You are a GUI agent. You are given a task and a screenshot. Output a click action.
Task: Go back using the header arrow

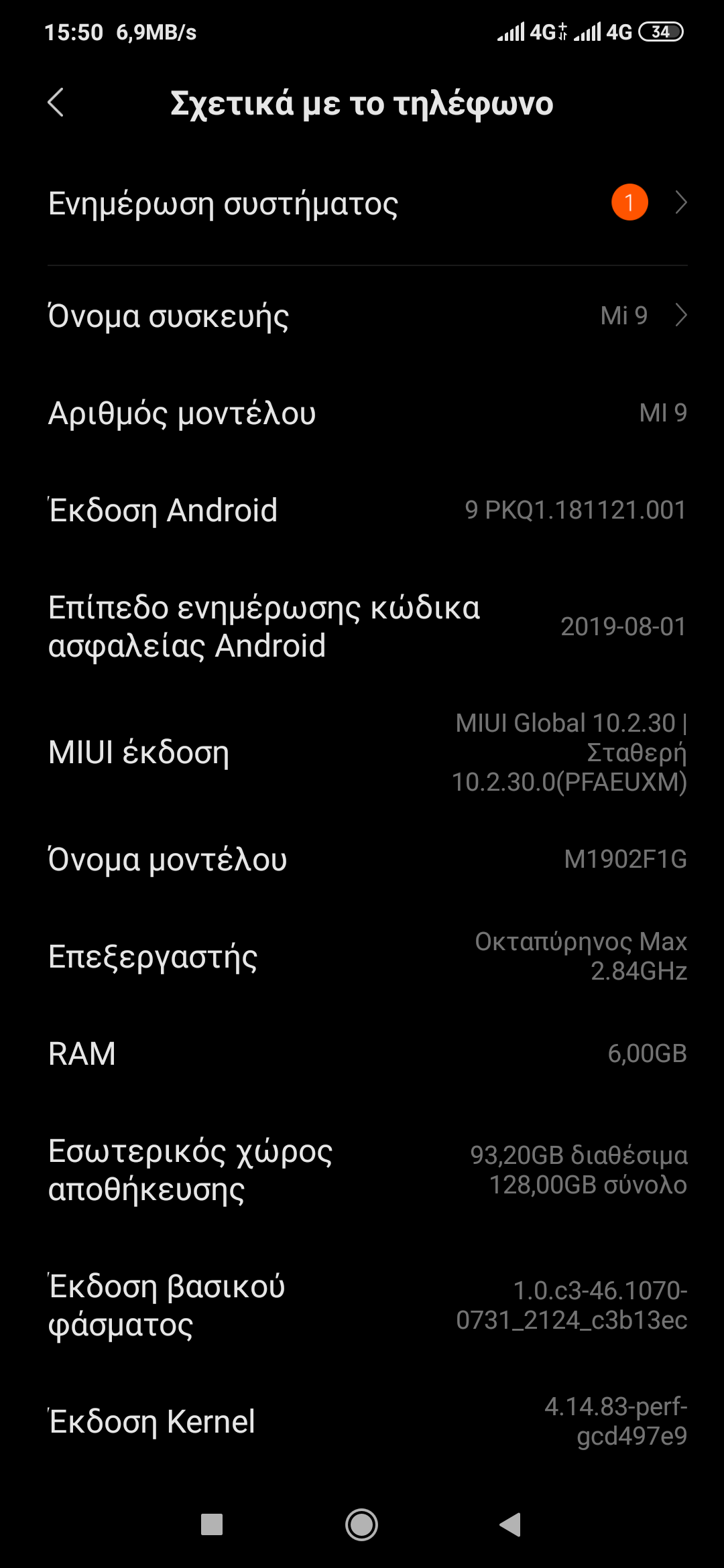tap(56, 103)
